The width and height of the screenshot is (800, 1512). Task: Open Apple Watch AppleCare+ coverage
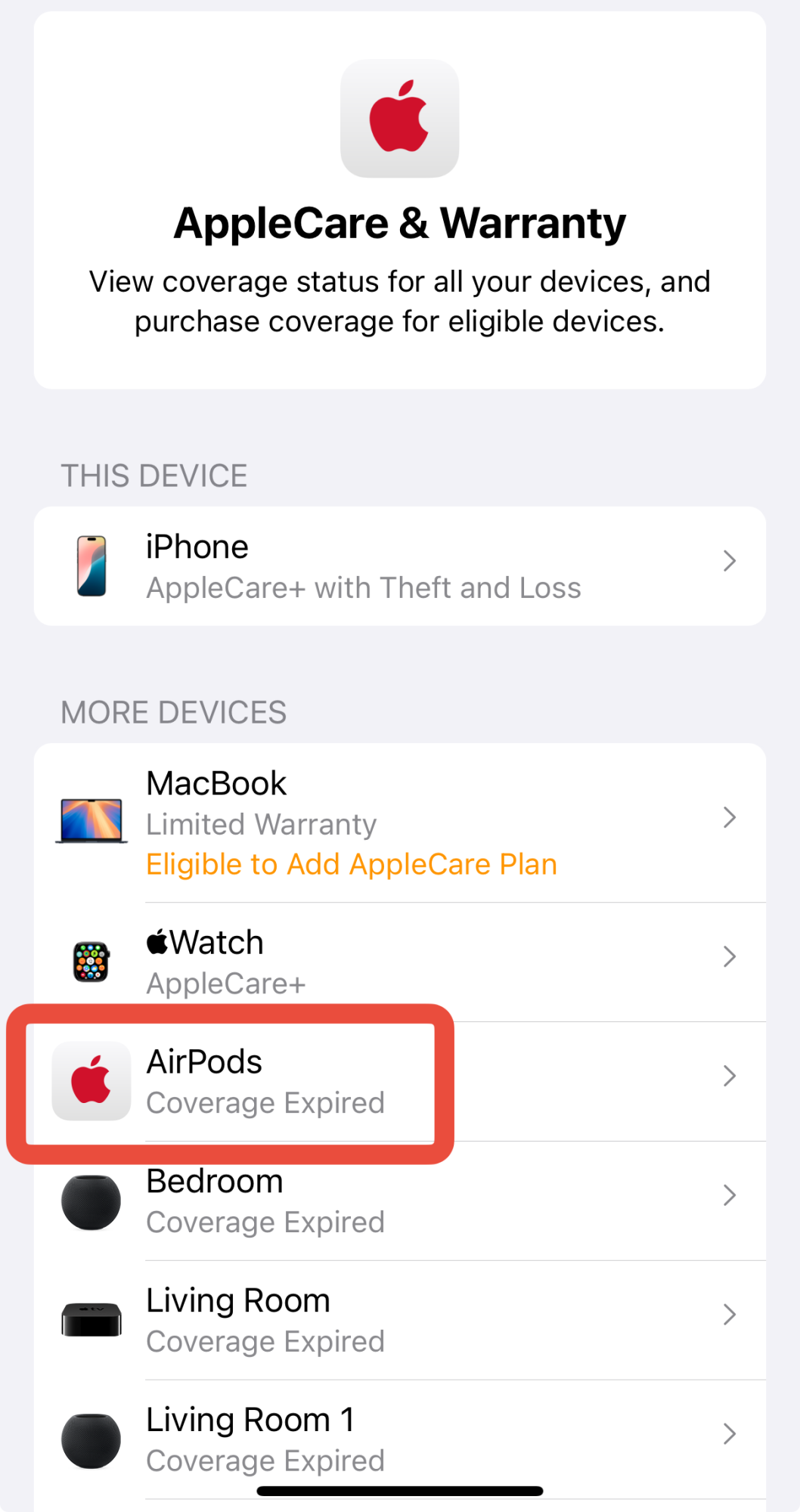(399, 962)
